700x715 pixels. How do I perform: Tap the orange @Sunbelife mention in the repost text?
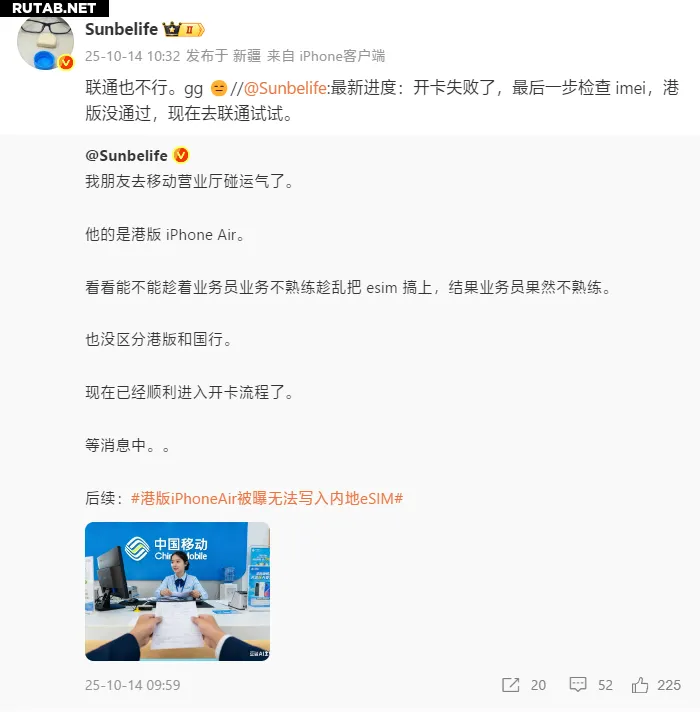[x=285, y=89]
